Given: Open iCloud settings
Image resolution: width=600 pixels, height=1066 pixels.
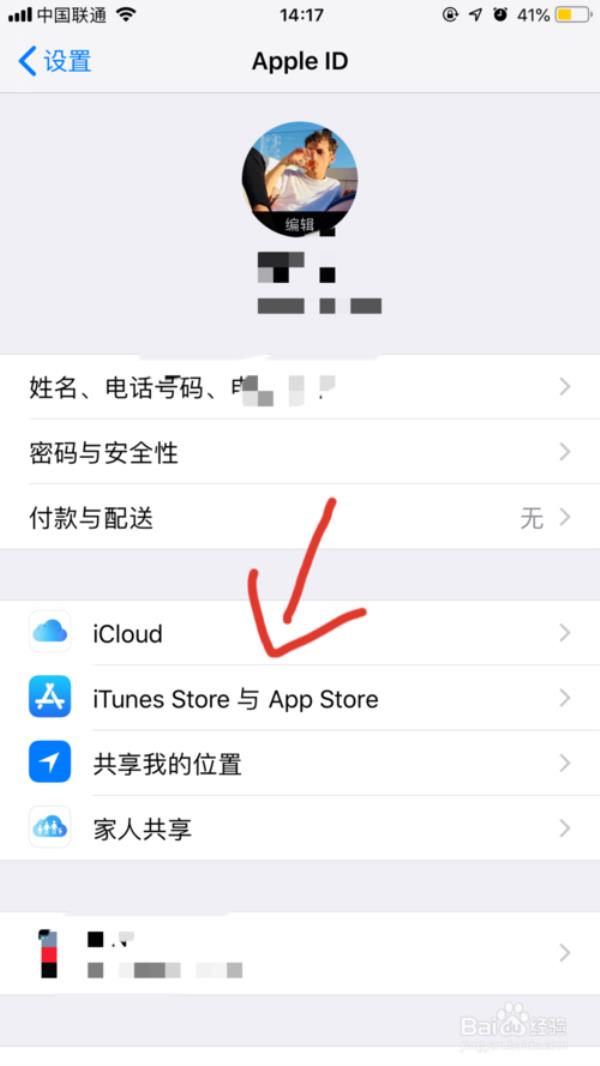Looking at the screenshot, I should (300, 633).
